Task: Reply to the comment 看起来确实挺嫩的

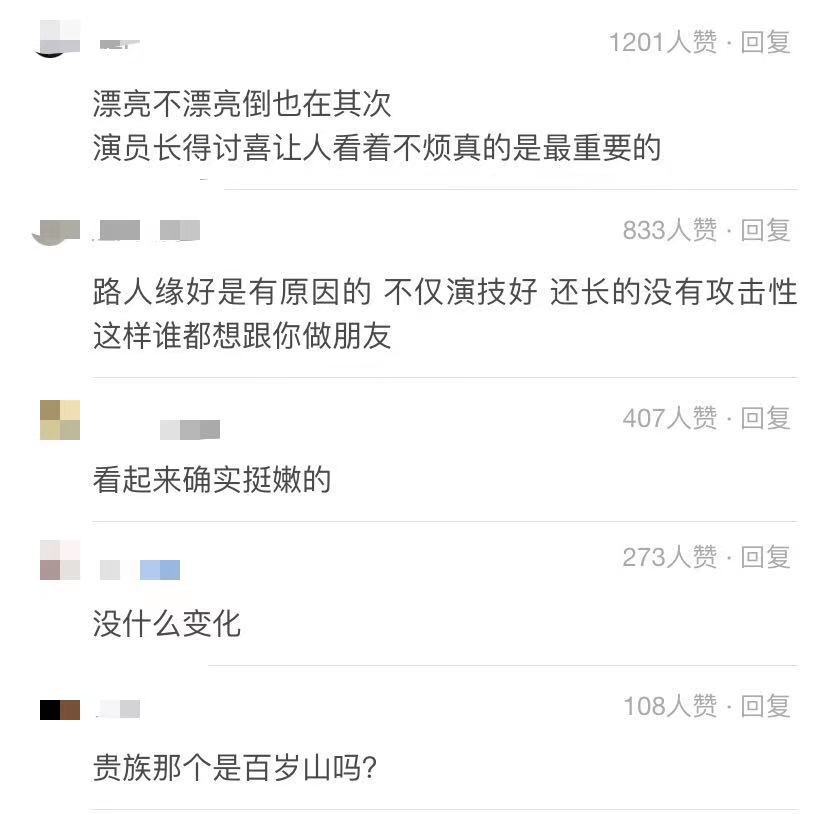Action: pos(765,418)
